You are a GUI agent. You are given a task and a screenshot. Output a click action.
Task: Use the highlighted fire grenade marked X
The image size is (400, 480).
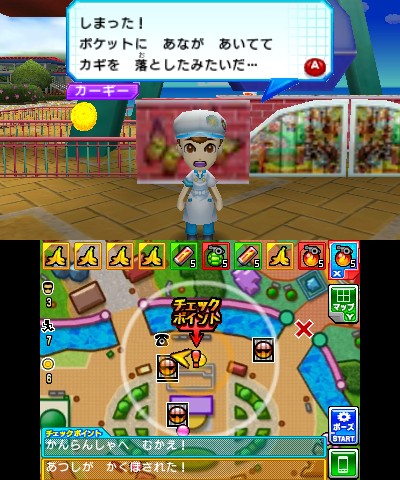pyautogui.click(x=344, y=259)
